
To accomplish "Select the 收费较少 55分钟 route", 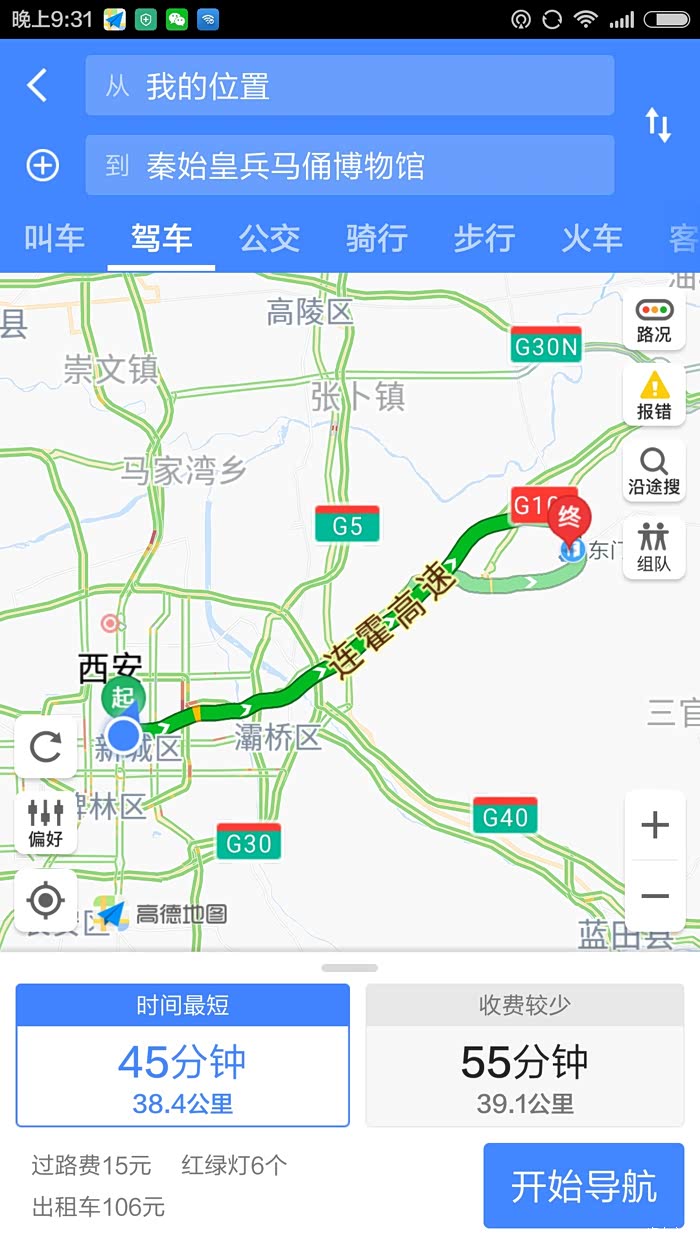I will click(525, 1056).
